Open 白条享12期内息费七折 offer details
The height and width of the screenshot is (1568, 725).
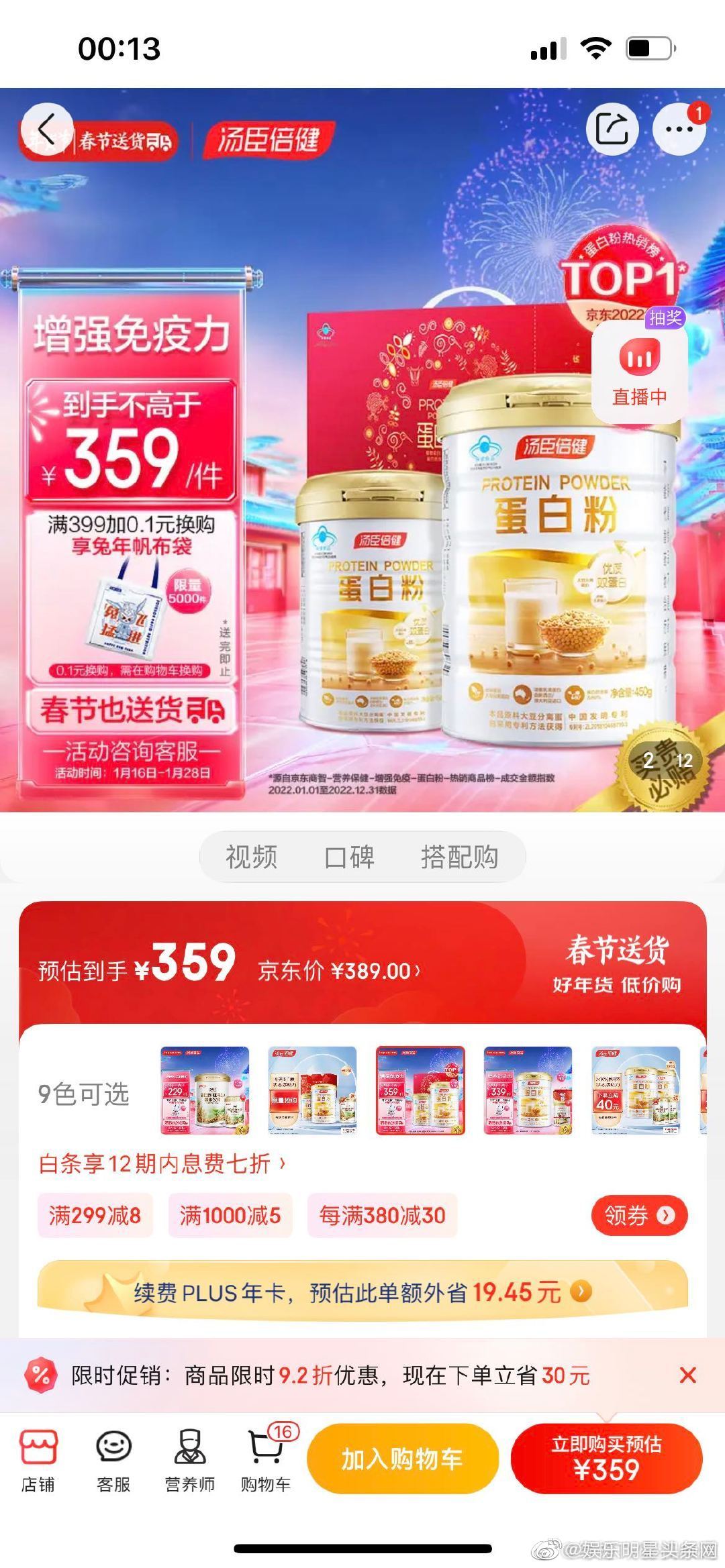pos(162,1163)
